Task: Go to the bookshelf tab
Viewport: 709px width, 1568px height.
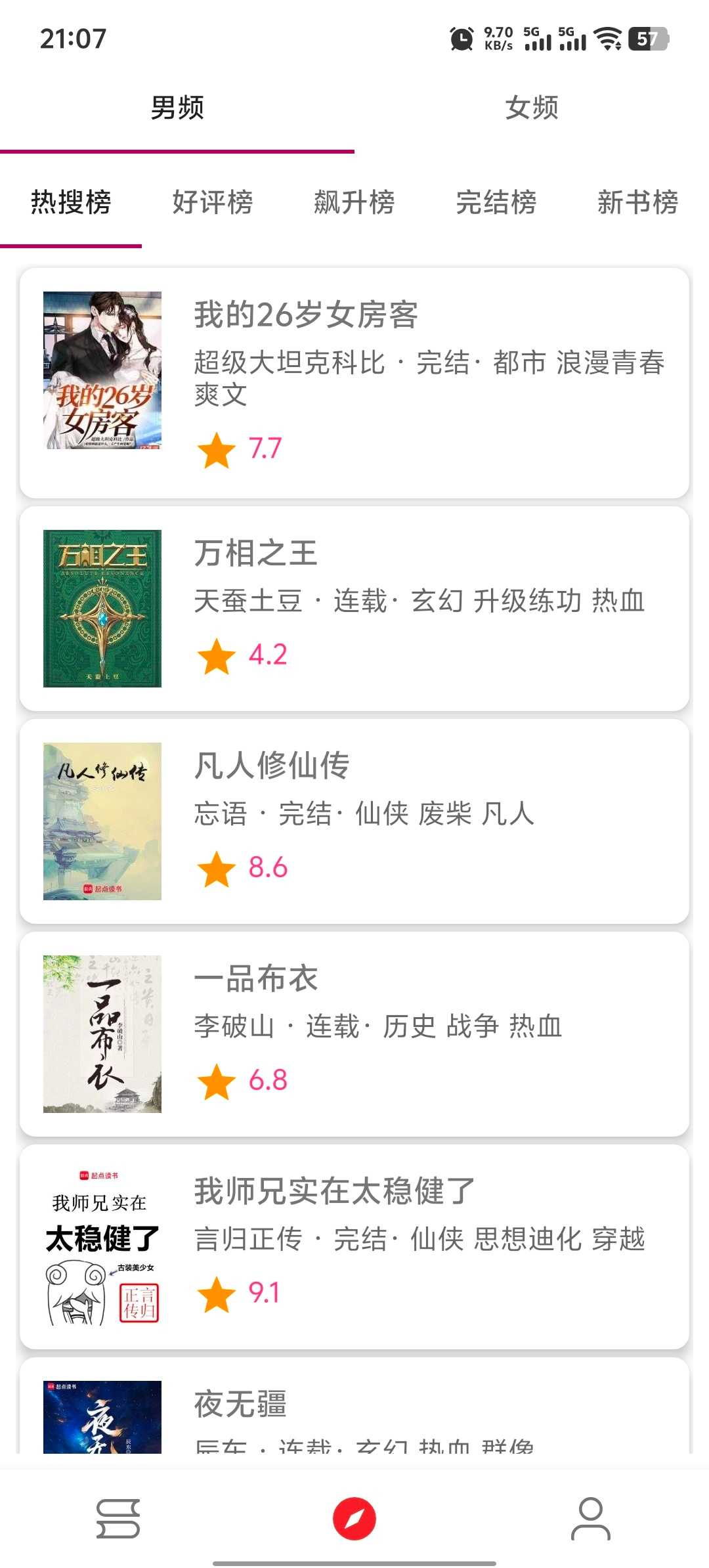Action: [118, 1518]
